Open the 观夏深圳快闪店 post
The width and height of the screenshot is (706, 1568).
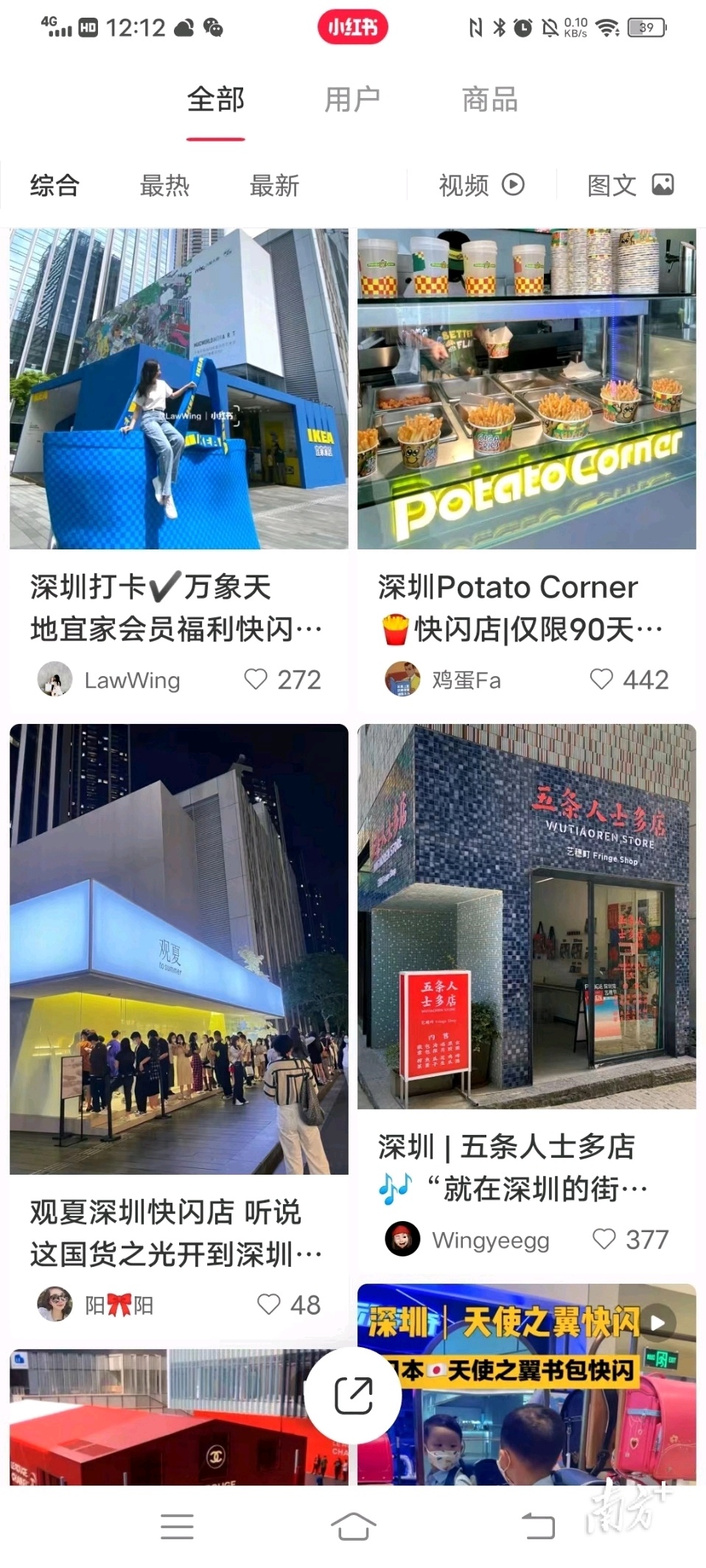pyautogui.click(x=178, y=949)
